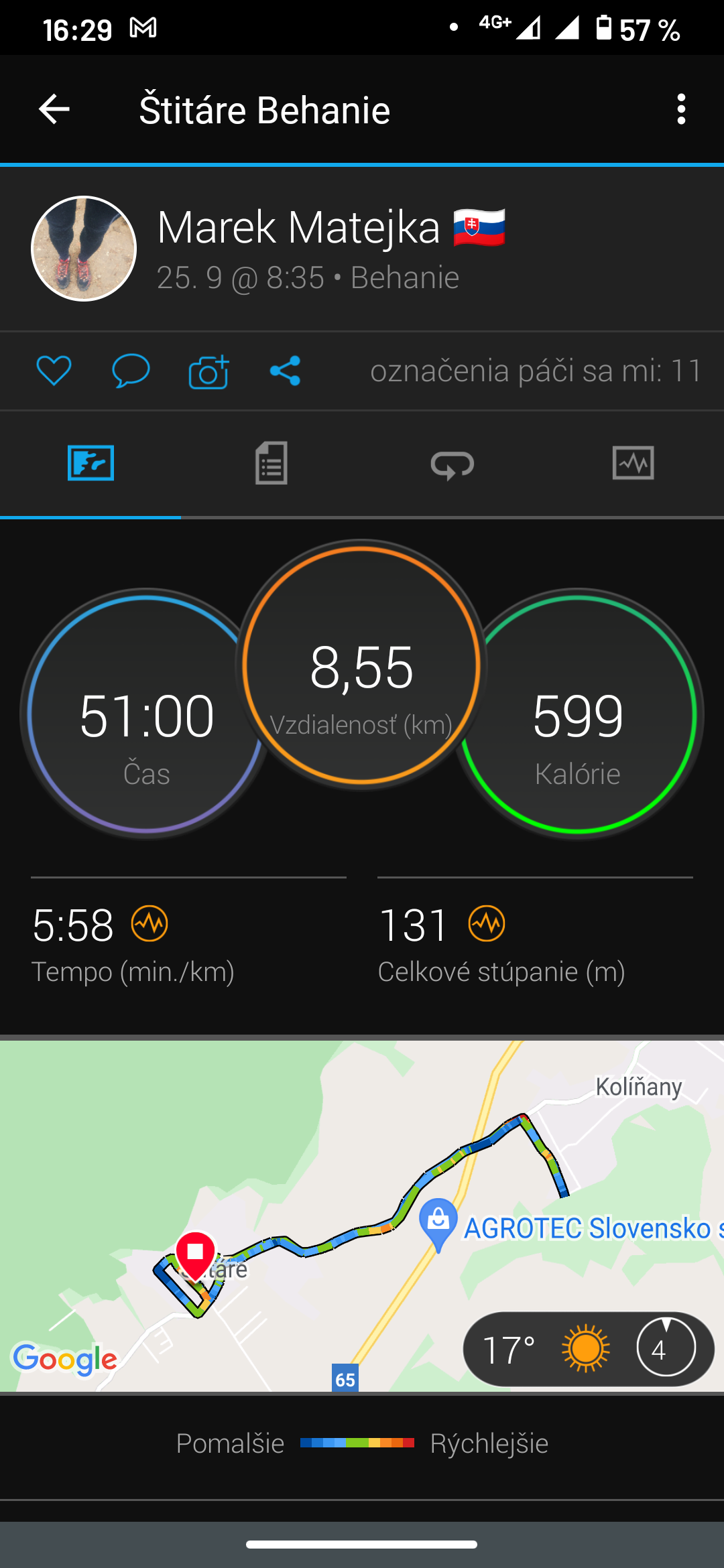Image resolution: width=724 pixels, height=1568 pixels.
Task: Switch to the laps tab
Action: (452, 464)
